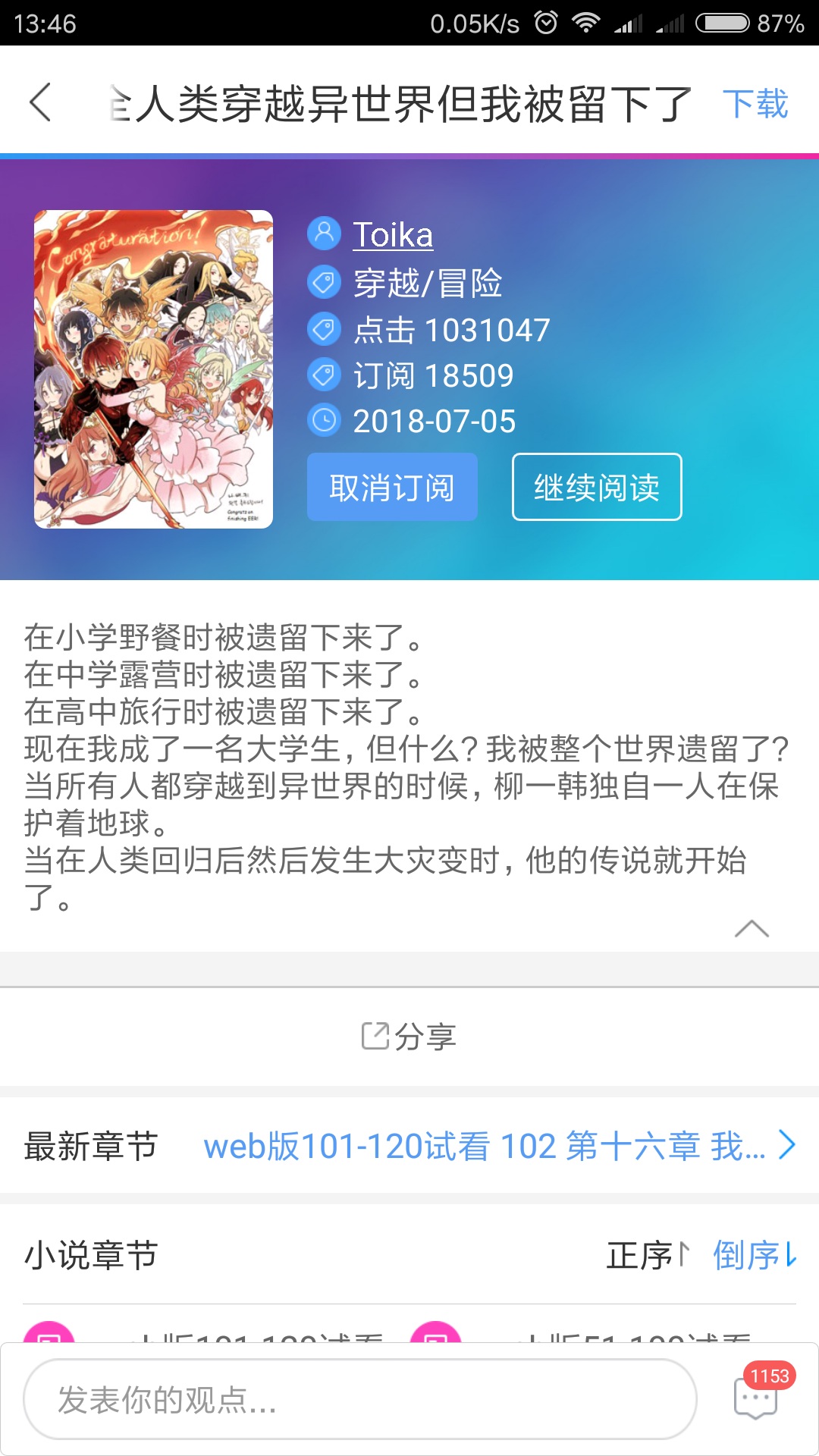Open the comments icon showing 1153

coord(757,1397)
